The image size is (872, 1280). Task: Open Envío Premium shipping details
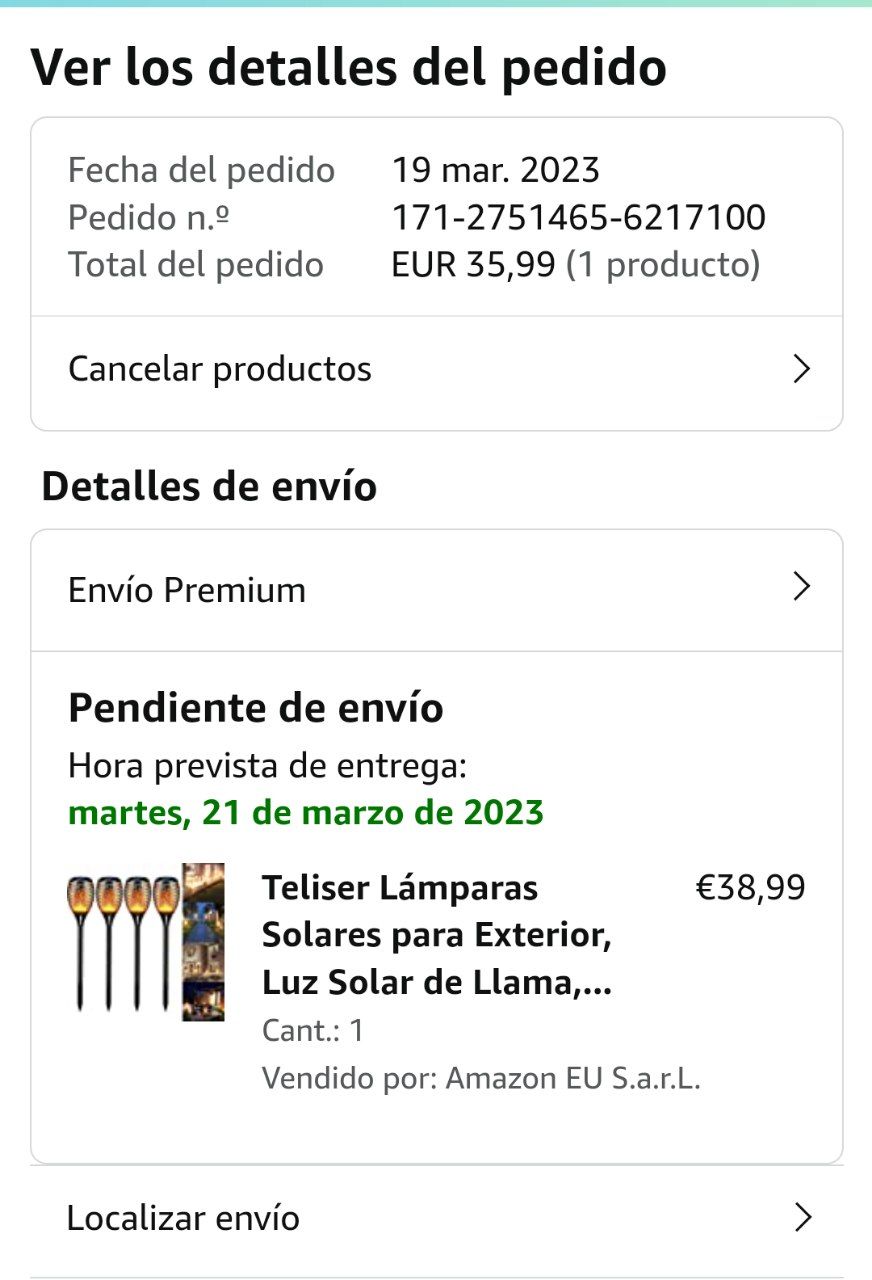(436, 590)
